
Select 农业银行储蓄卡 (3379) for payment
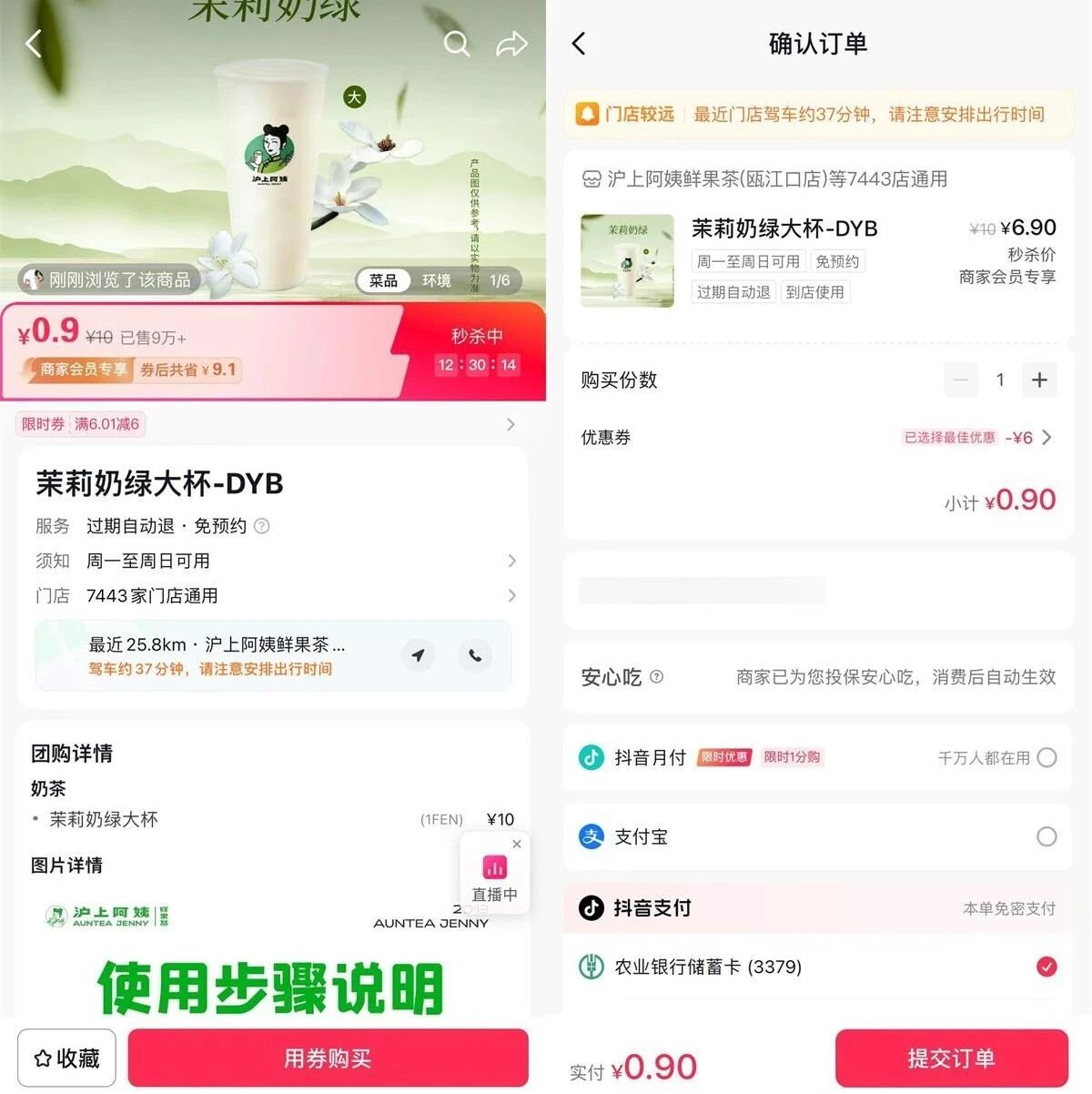tap(818, 967)
